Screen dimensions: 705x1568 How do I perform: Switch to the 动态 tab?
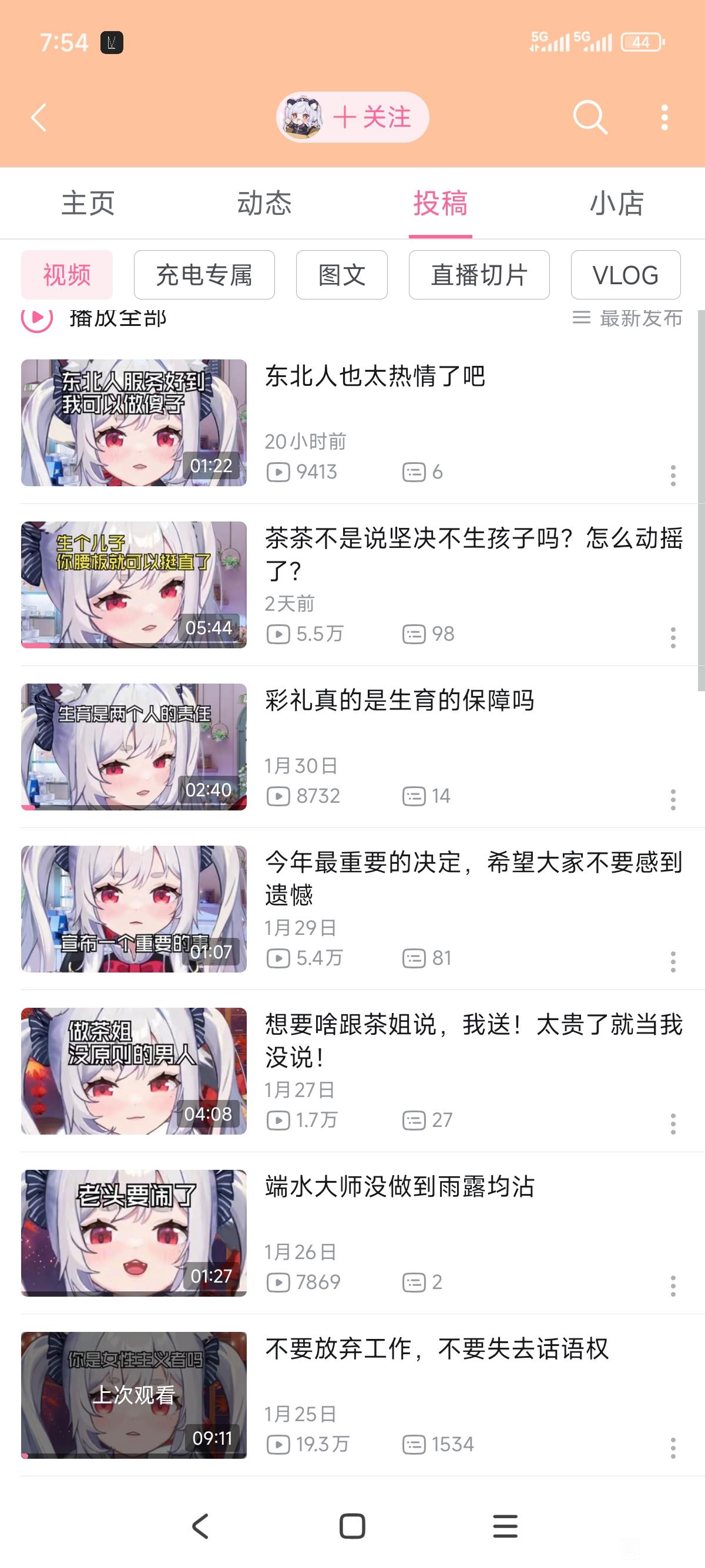[x=264, y=203]
